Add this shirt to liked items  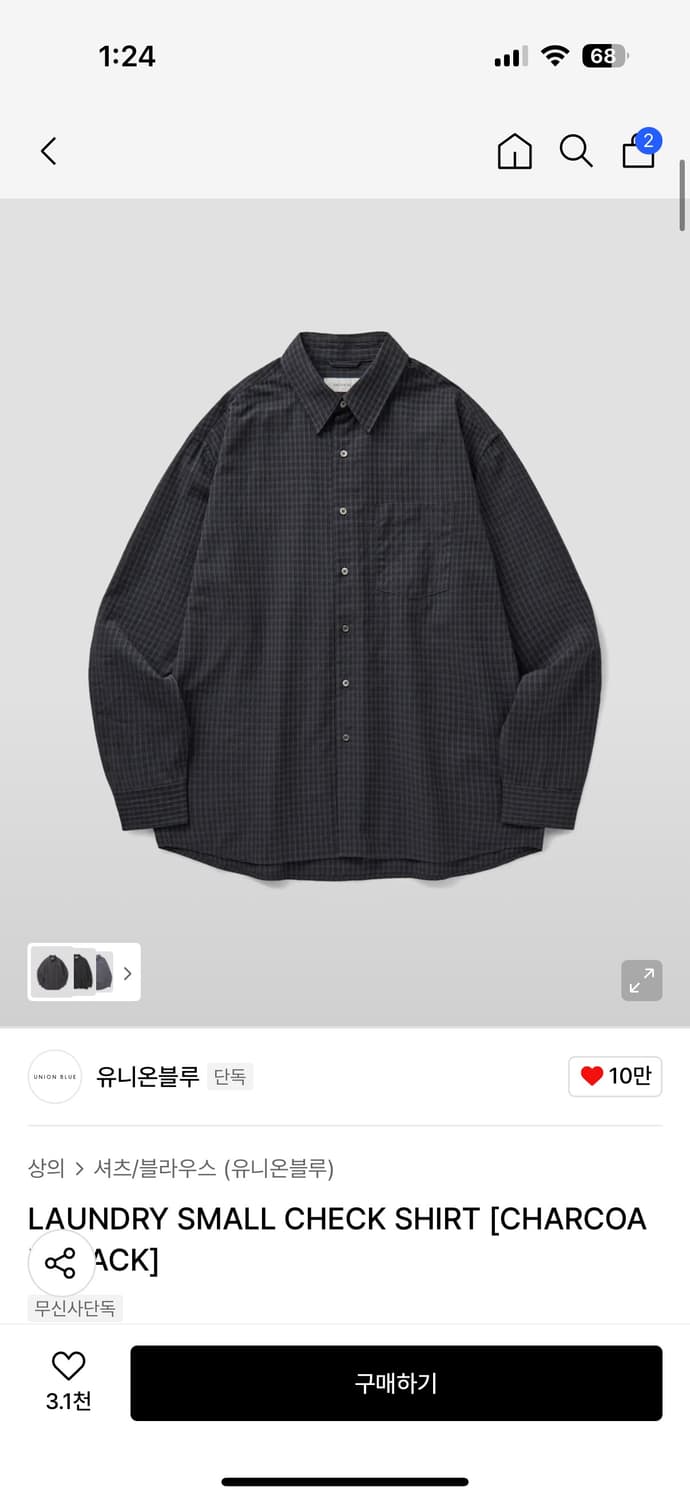click(x=68, y=1368)
